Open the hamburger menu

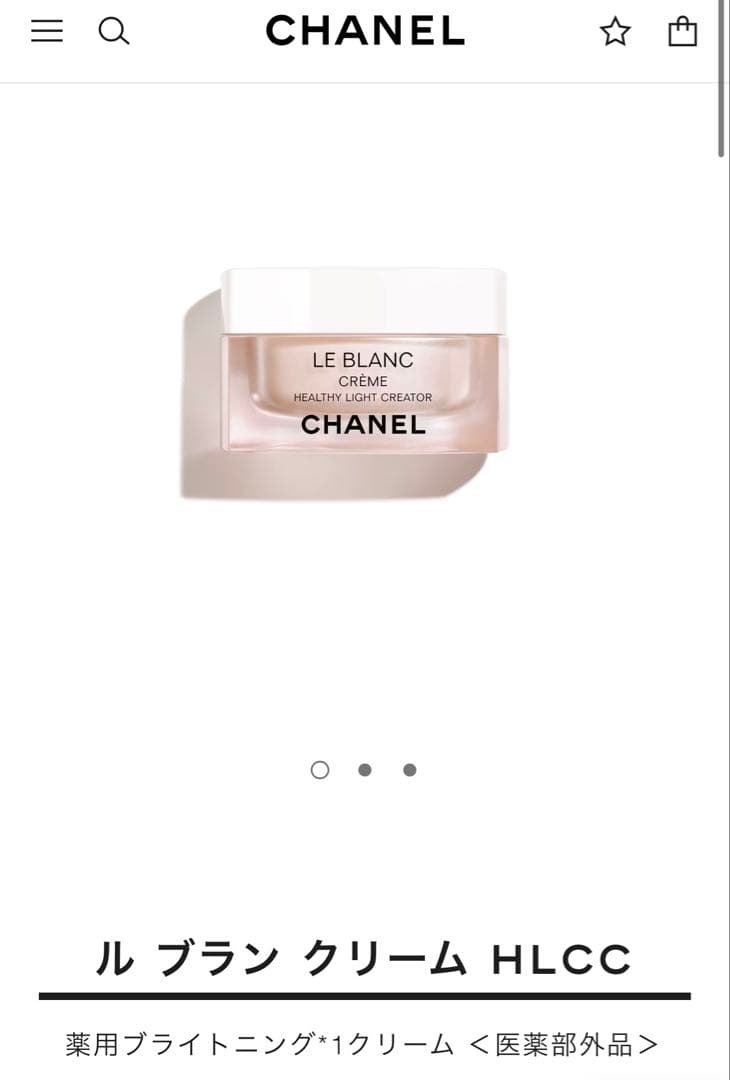click(47, 32)
